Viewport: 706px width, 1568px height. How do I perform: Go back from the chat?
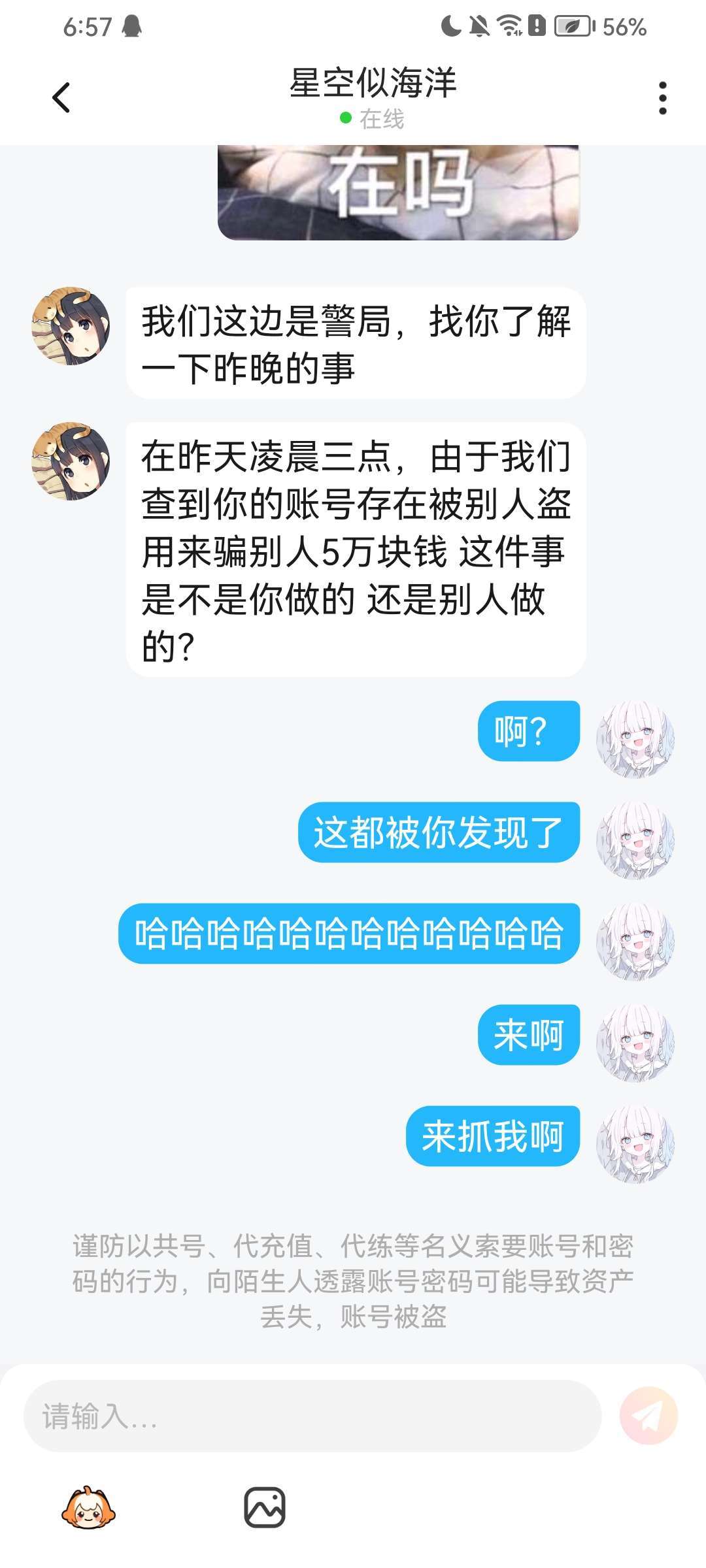[61, 98]
